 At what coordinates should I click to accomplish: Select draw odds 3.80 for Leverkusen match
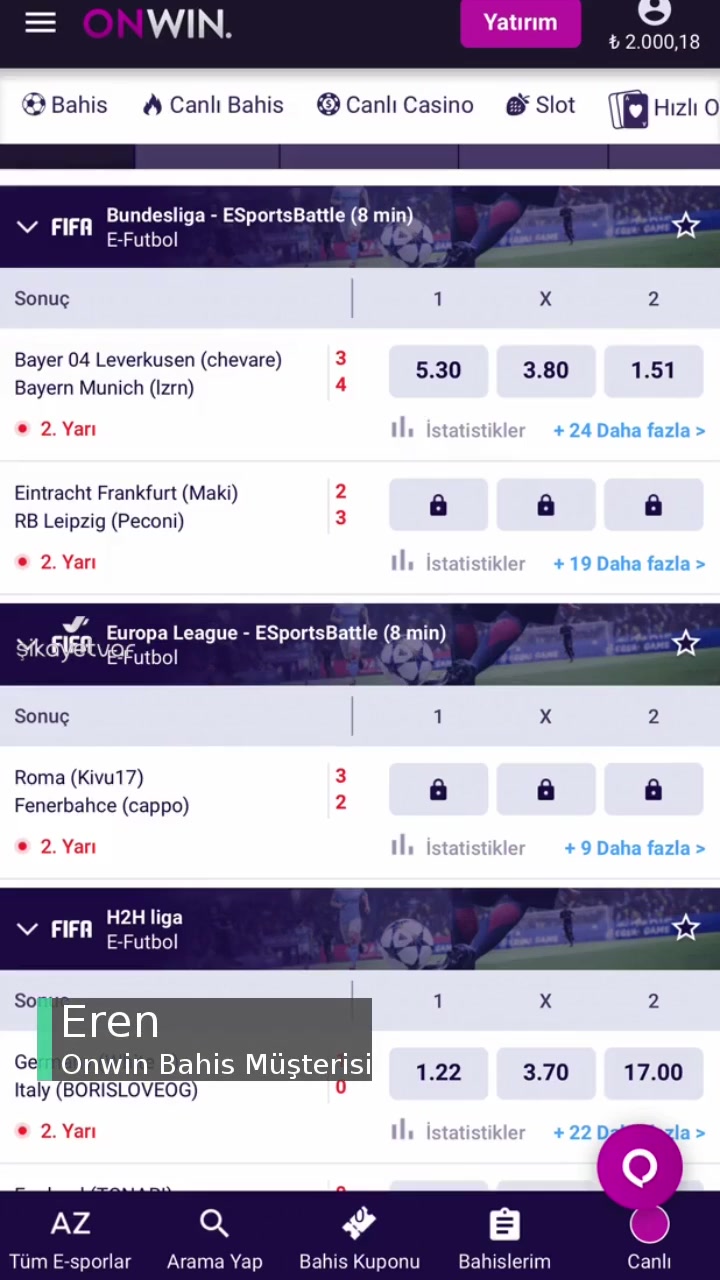pyautogui.click(x=546, y=371)
